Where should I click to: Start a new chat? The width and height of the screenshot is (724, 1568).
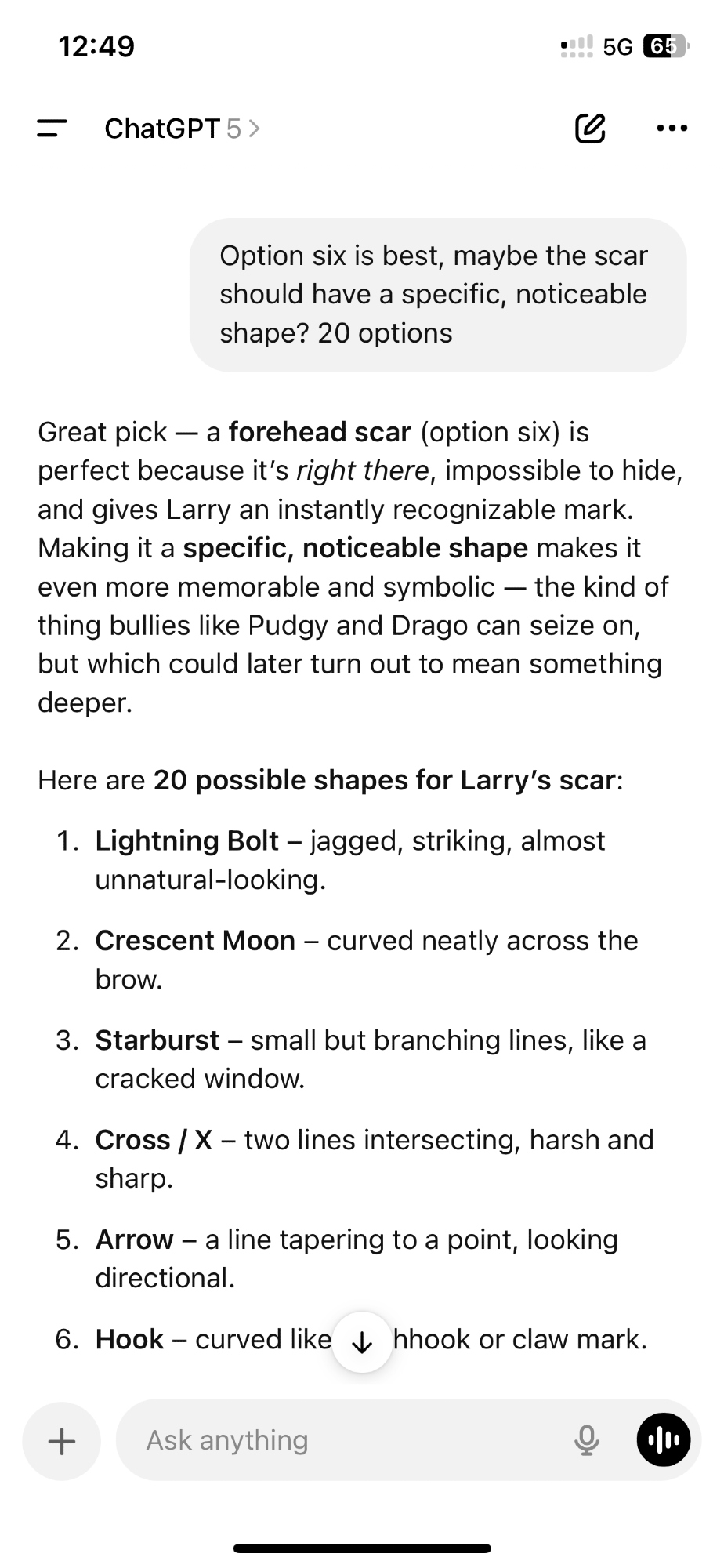[590, 128]
